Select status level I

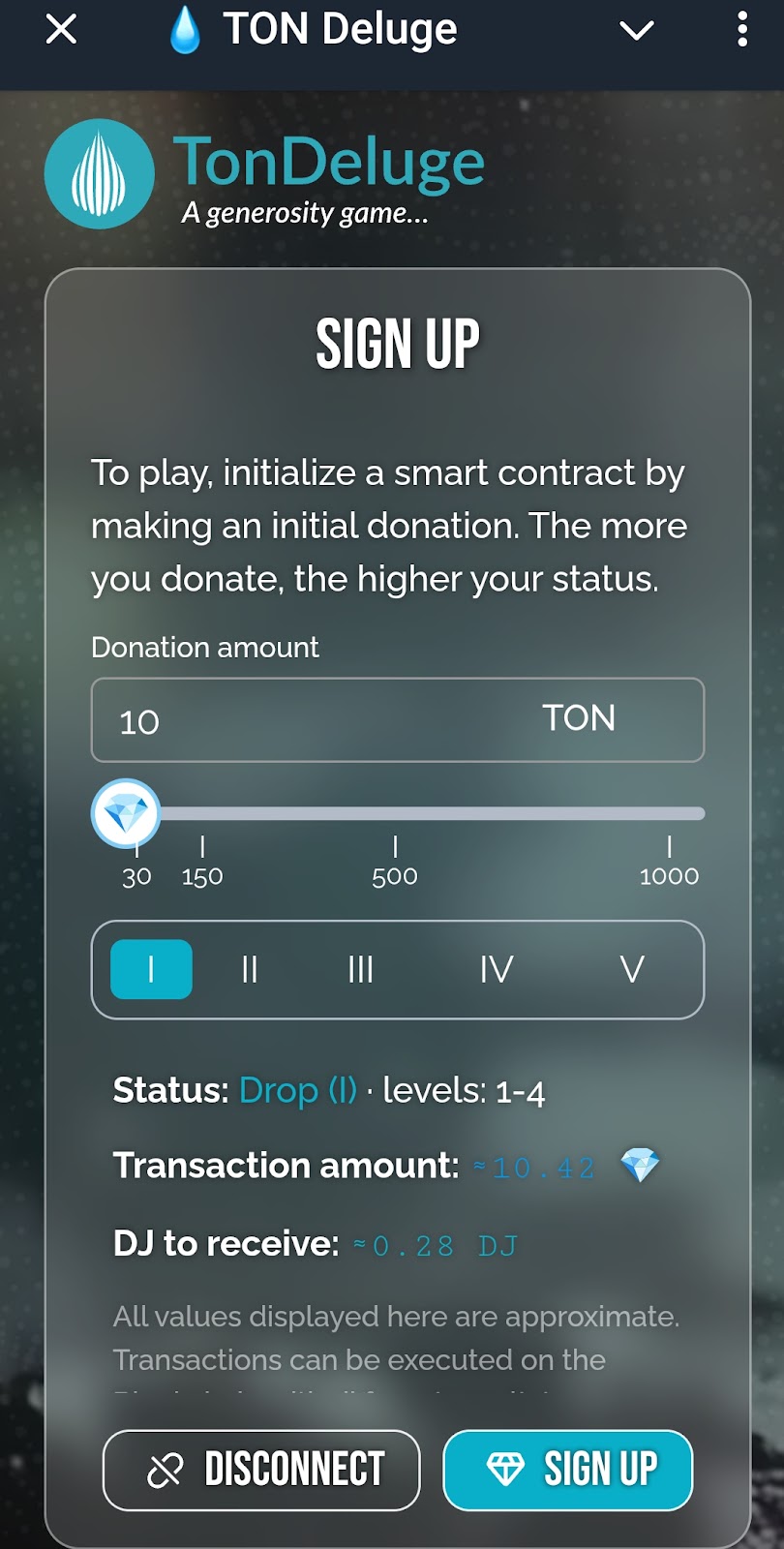pos(151,969)
